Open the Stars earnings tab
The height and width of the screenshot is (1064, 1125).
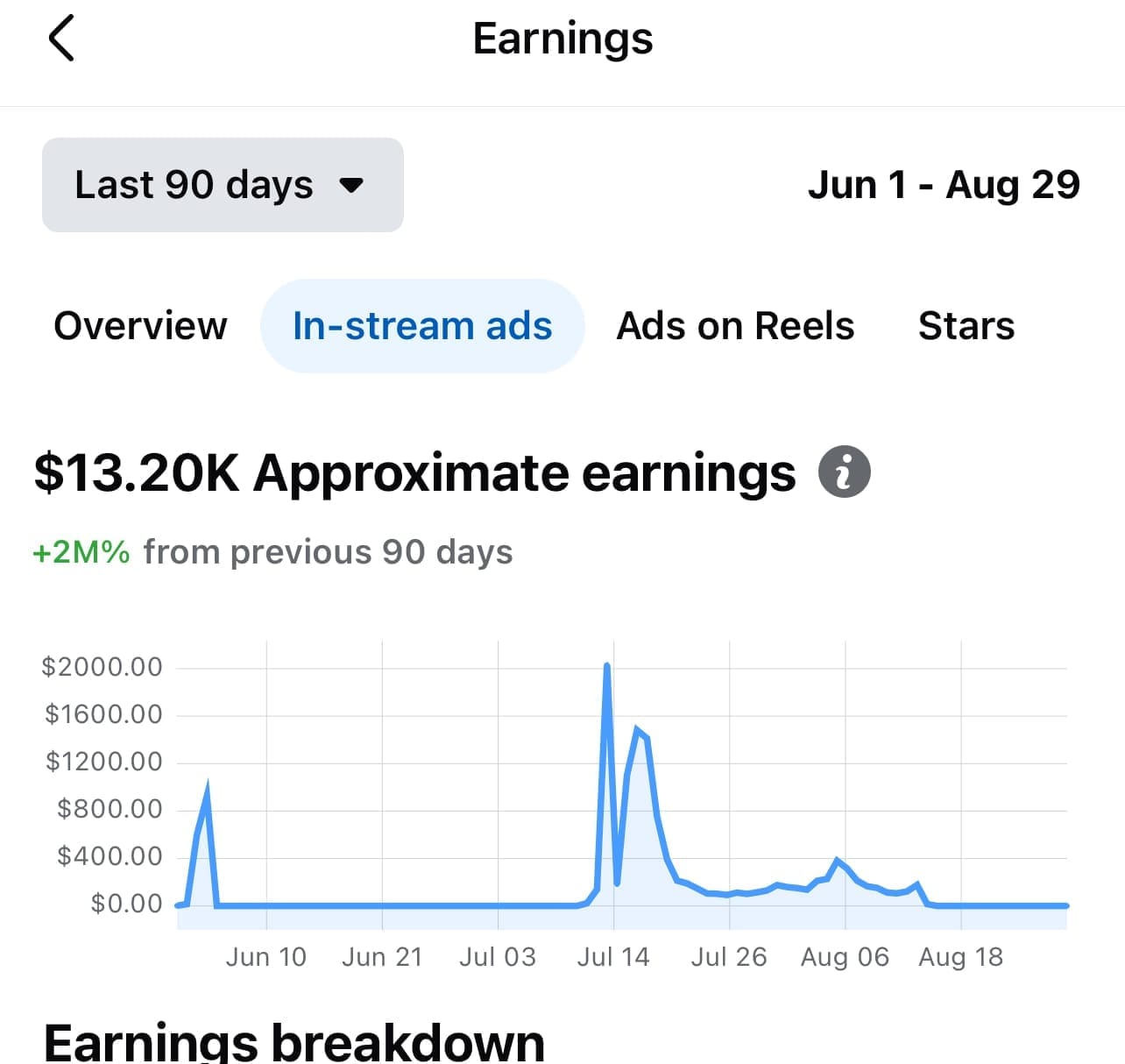click(966, 326)
